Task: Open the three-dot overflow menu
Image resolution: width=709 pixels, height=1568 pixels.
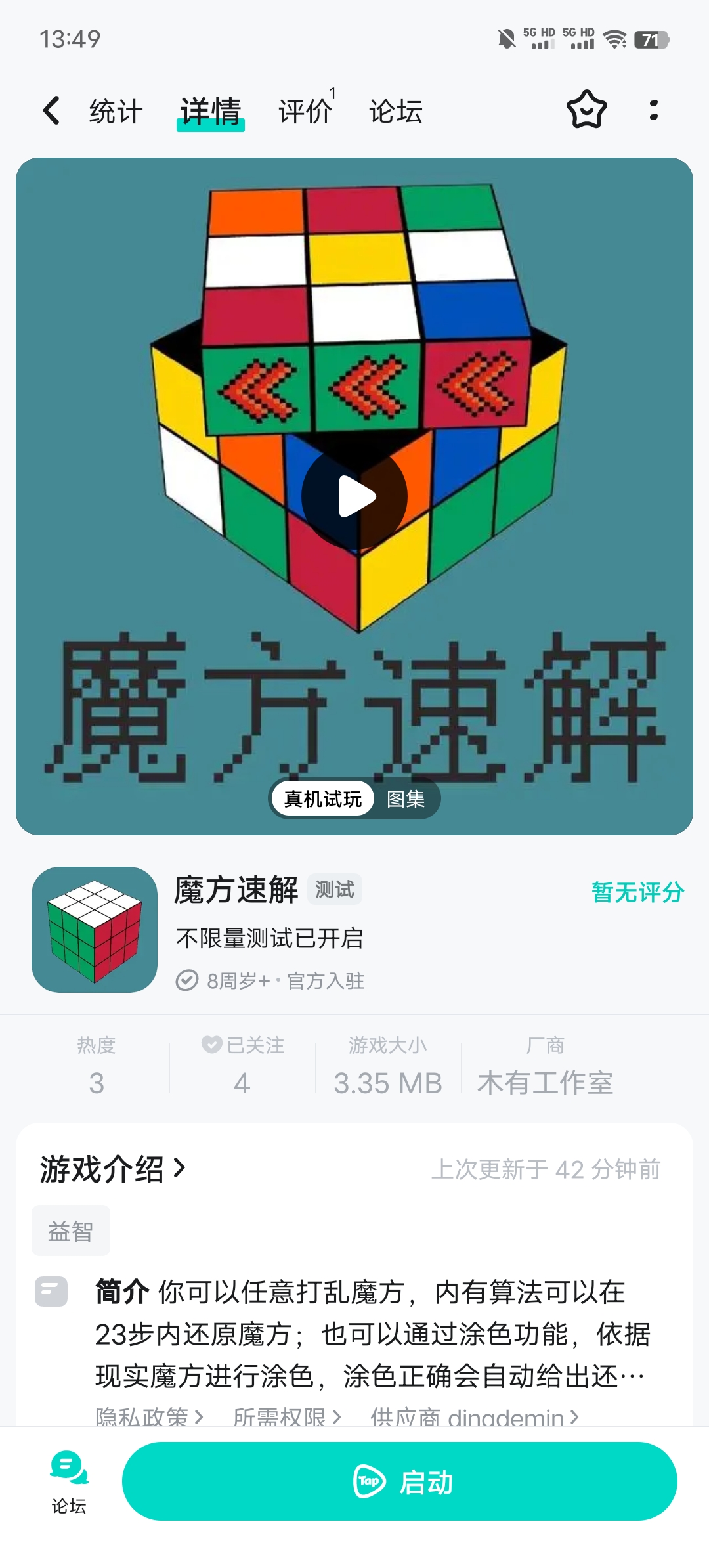Action: pos(653,110)
